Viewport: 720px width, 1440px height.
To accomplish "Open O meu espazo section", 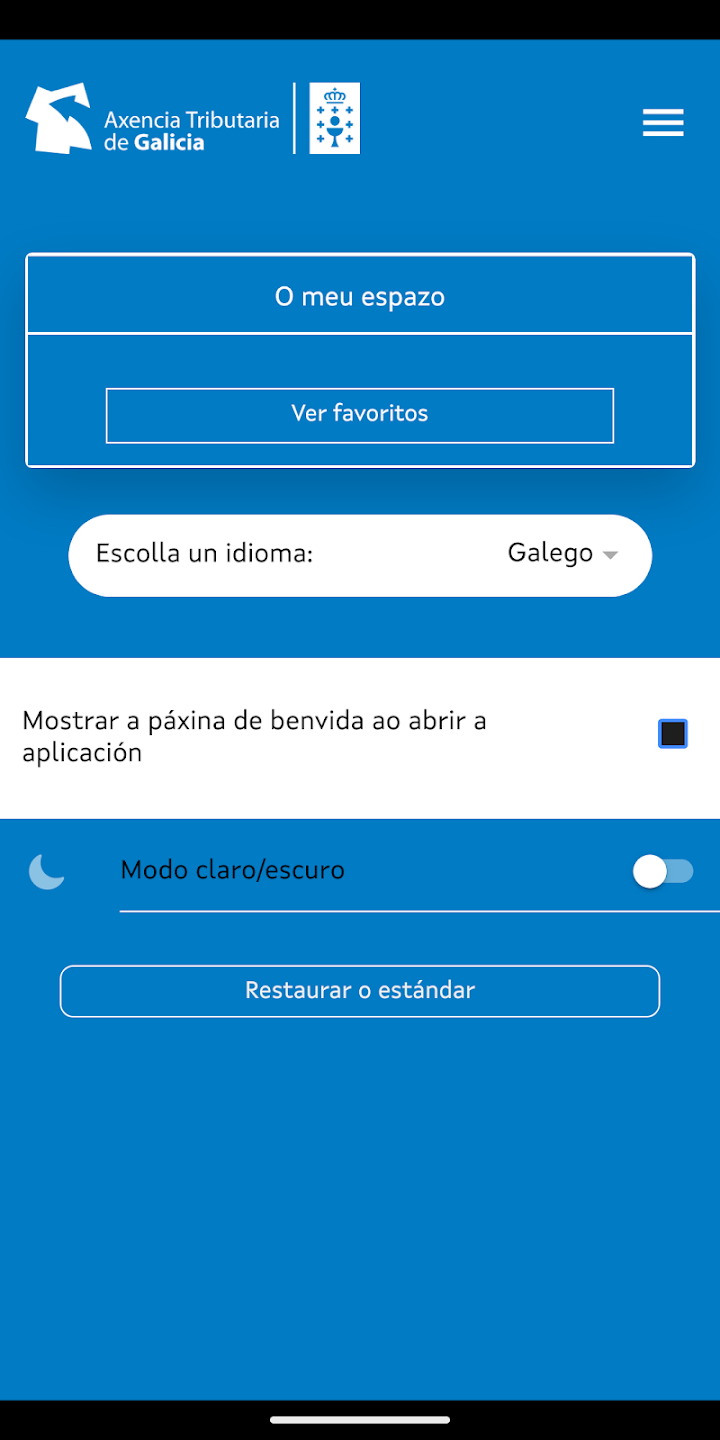I will (360, 294).
